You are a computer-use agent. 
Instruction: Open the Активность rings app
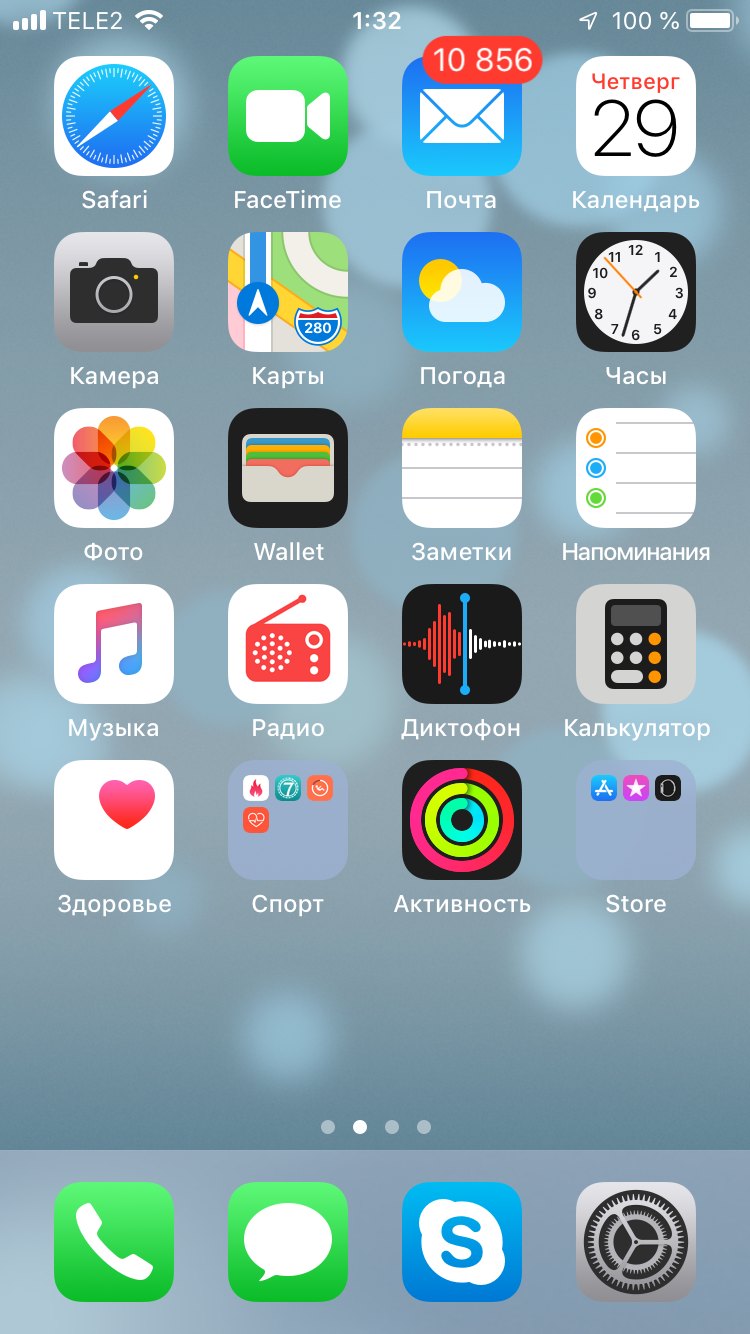462,820
